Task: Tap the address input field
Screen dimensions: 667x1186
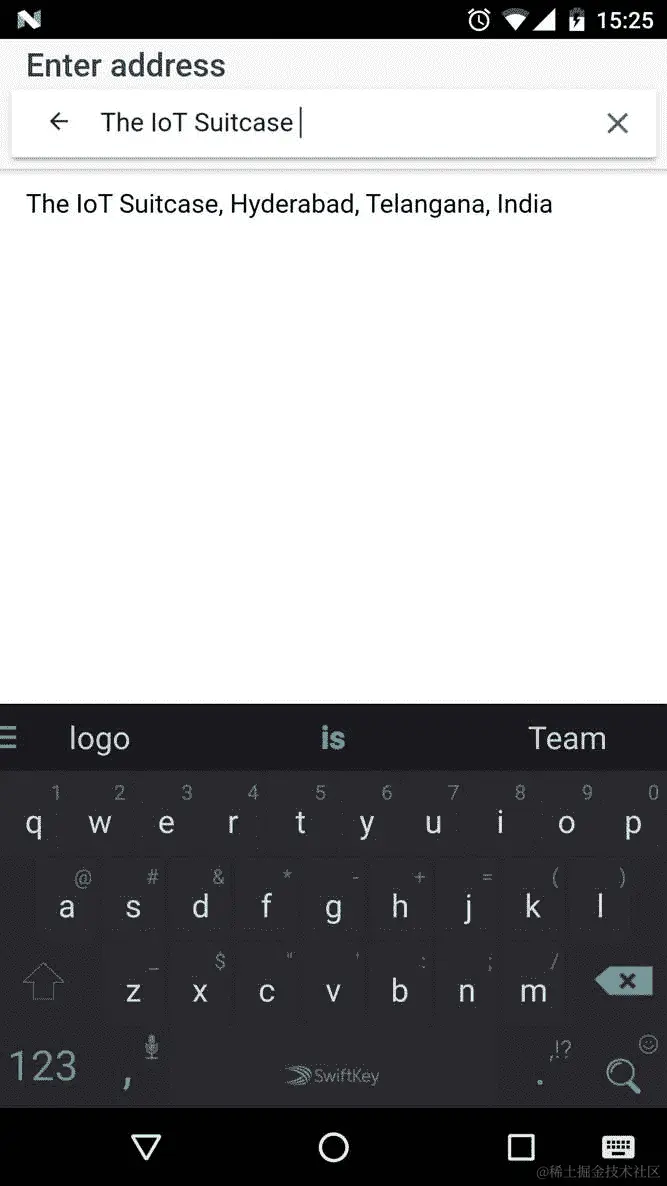Action: pos(340,123)
